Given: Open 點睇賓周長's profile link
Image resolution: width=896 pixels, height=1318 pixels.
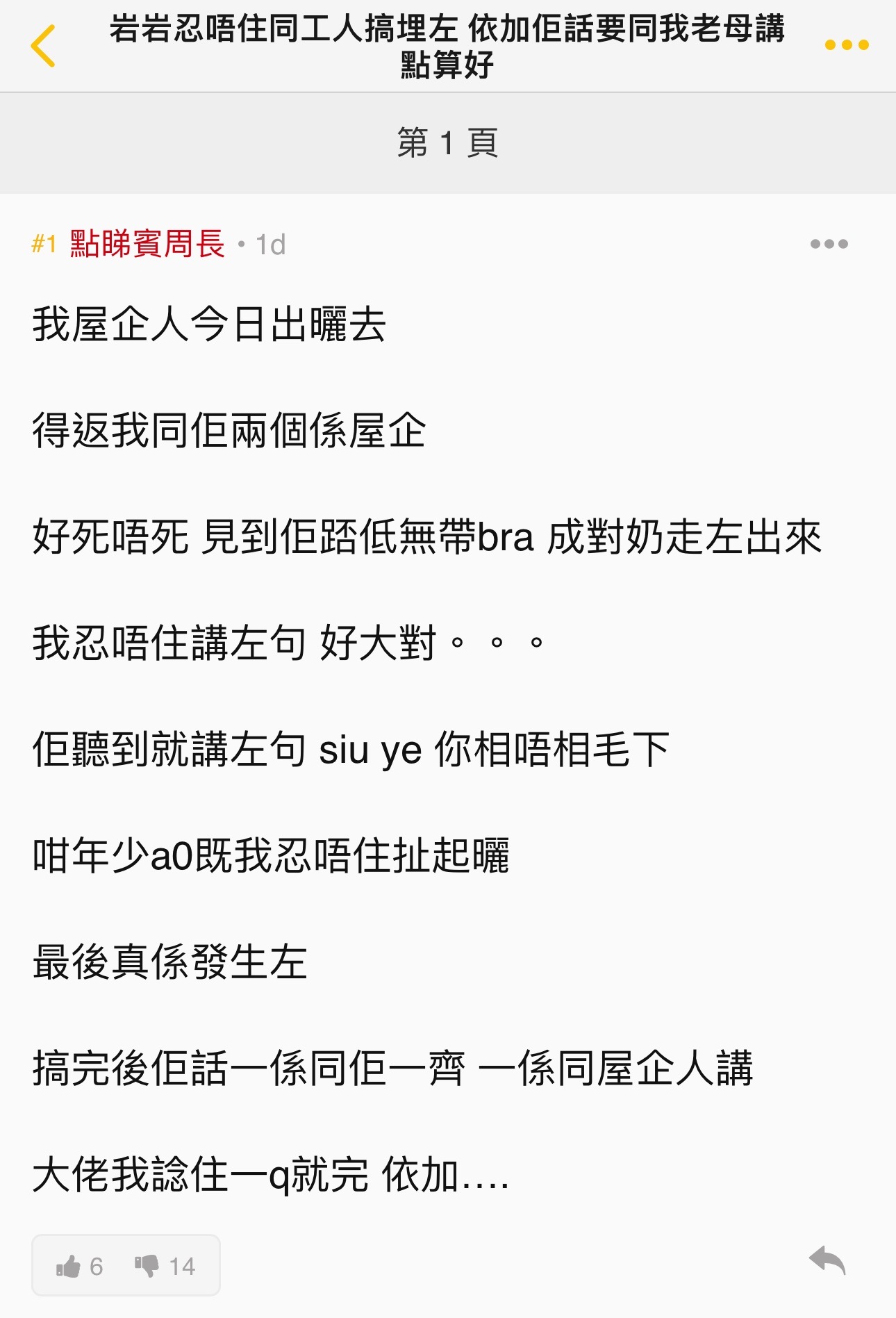Looking at the screenshot, I should pyautogui.click(x=146, y=243).
